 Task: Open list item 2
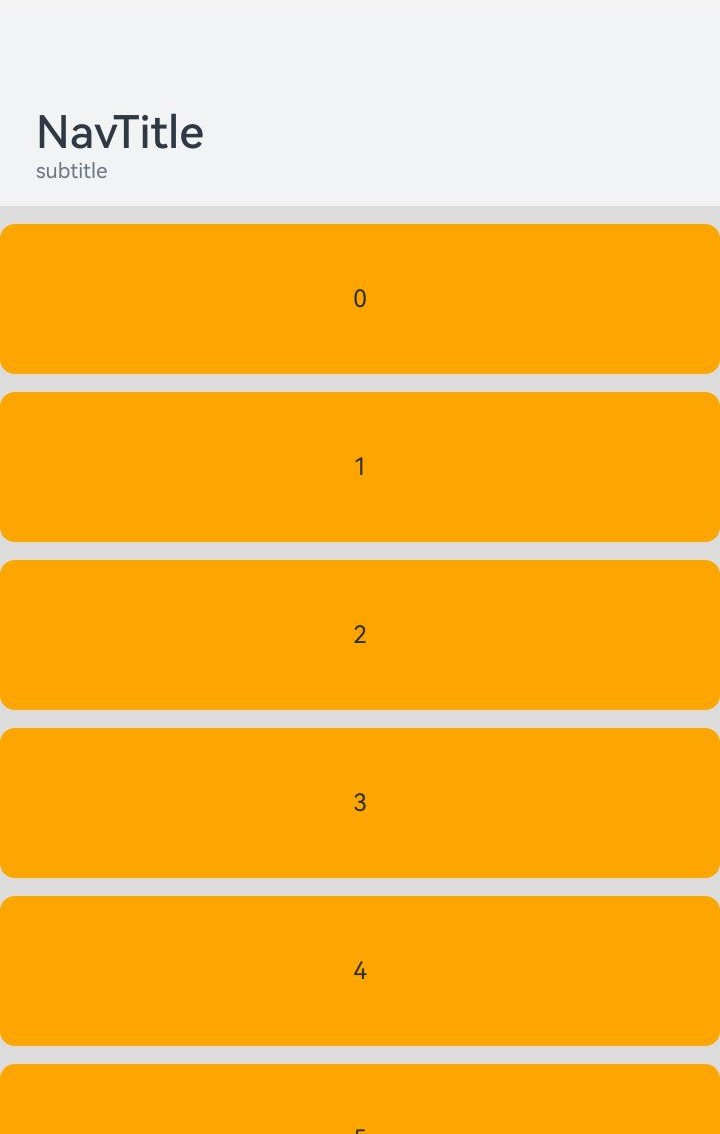coord(360,635)
